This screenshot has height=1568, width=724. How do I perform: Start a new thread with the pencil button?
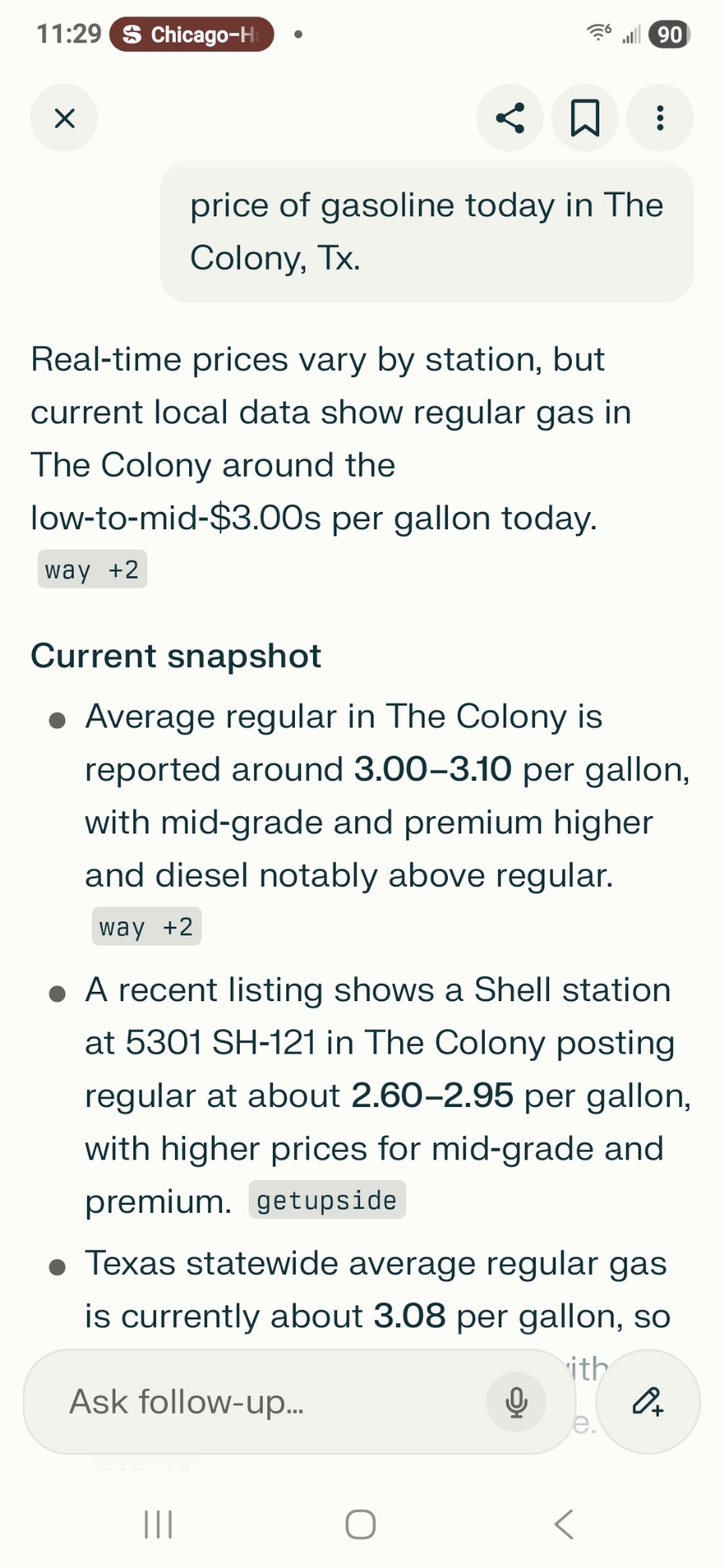pos(648,1402)
